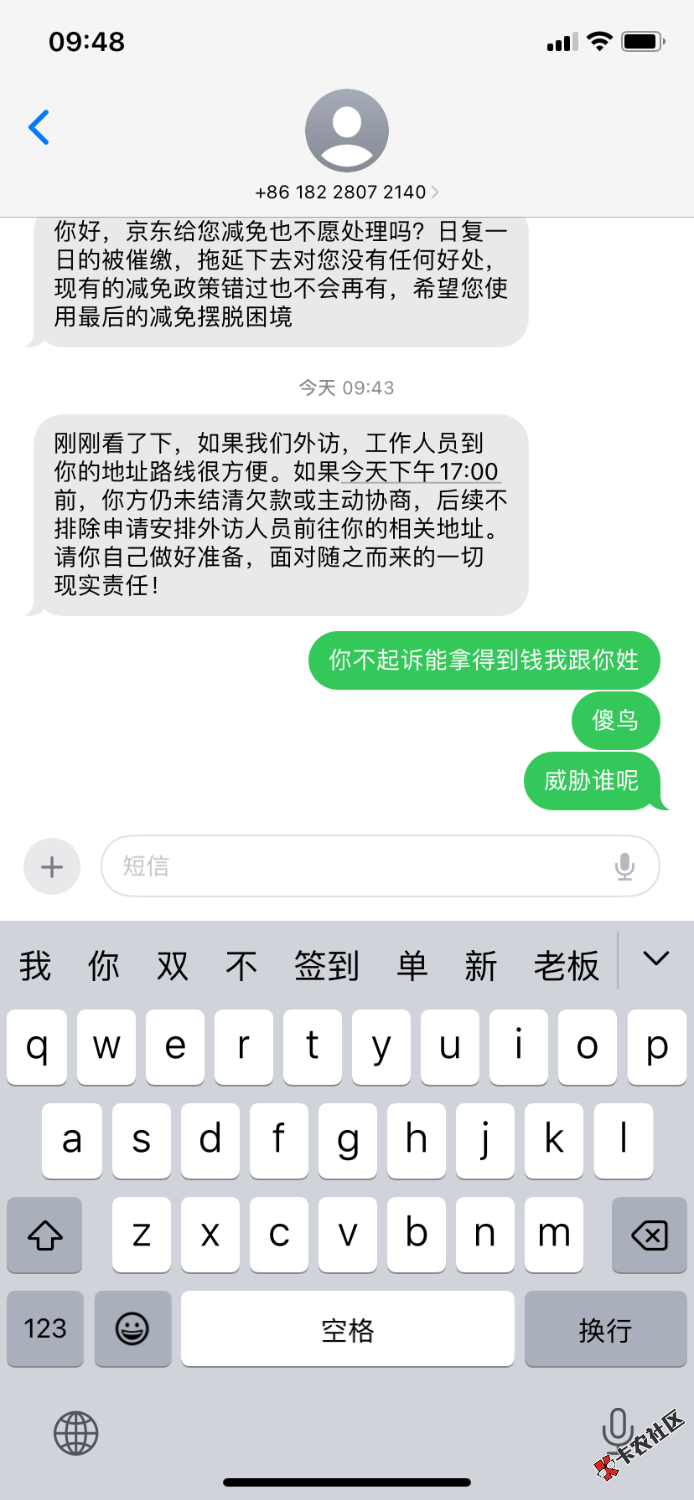The height and width of the screenshot is (1500, 694).
Task: Go back to the message list
Action: tap(39, 128)
